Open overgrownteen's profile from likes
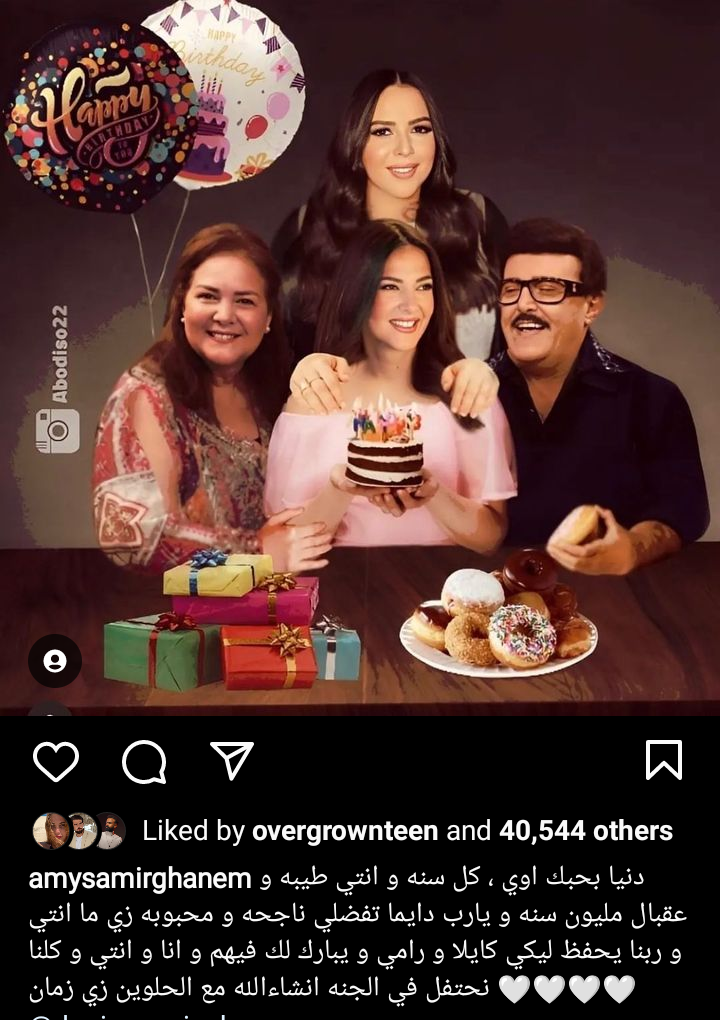The image size is (720, 1020). tap(345, 831)
